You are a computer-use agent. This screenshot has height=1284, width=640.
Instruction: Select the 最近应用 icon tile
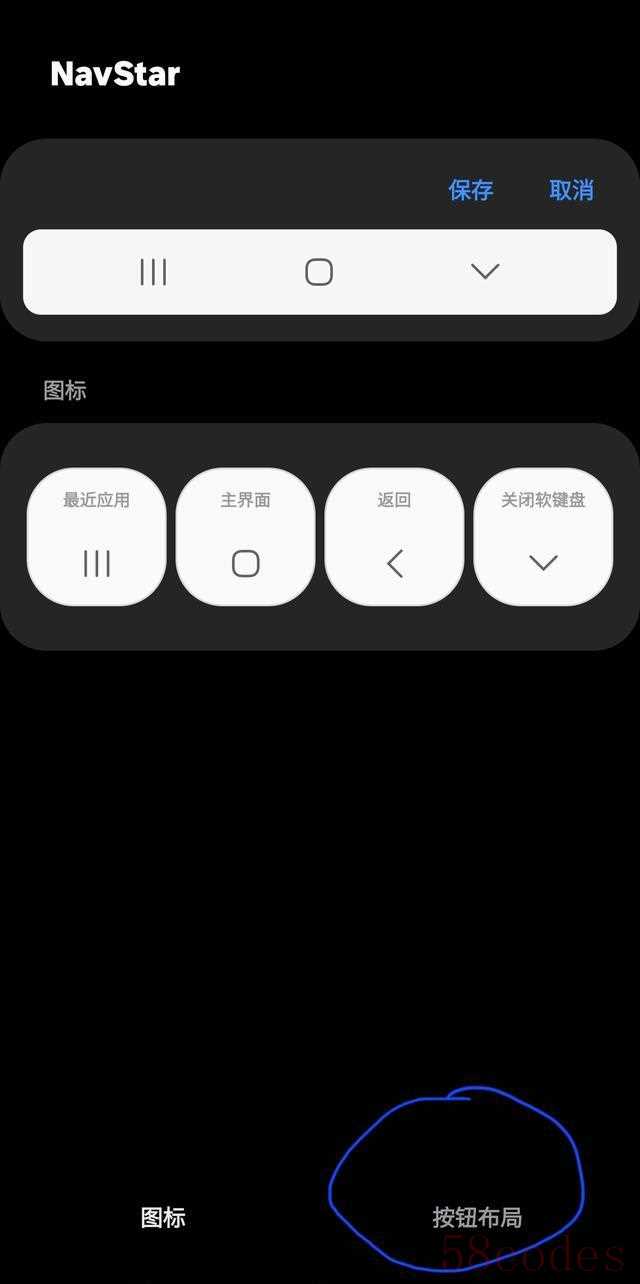(97, 537)
